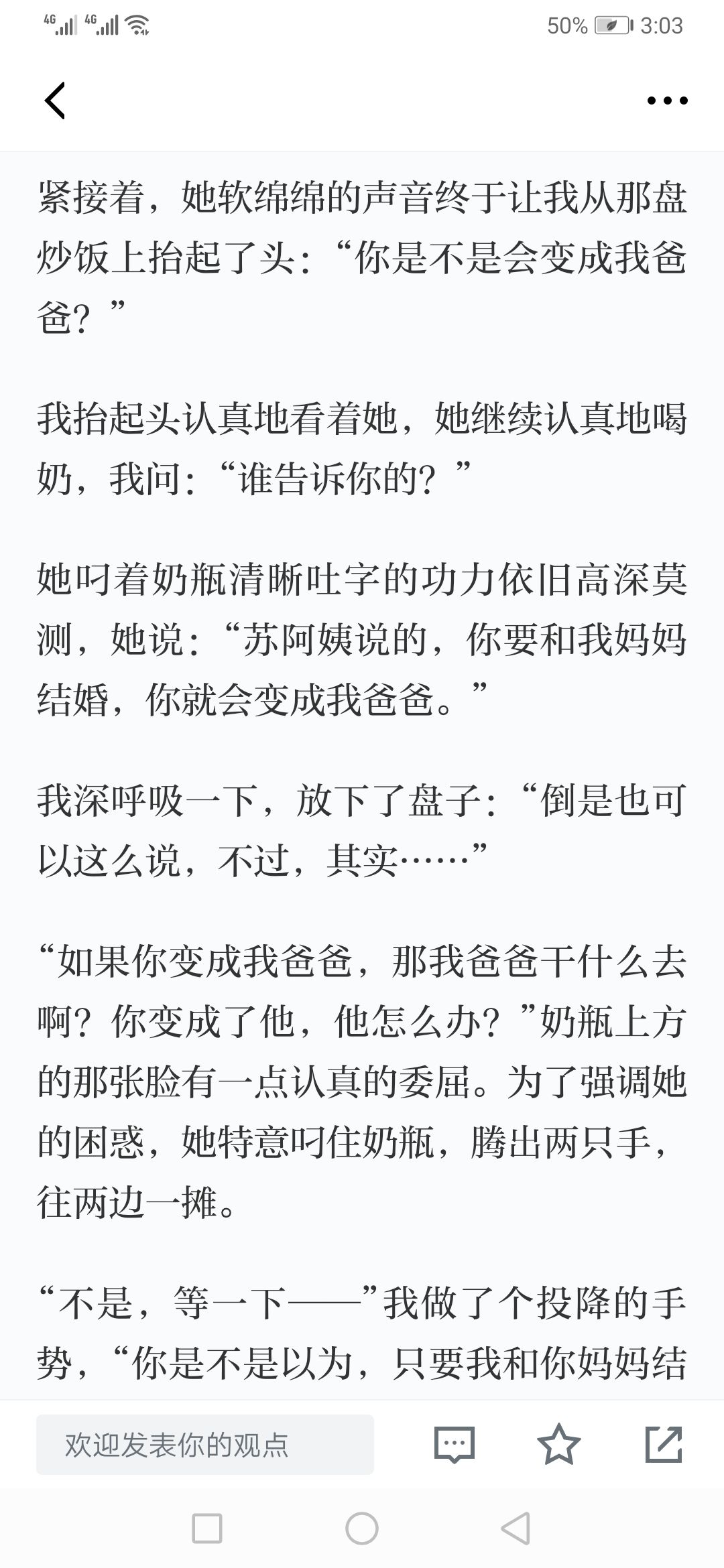
Task: Share the article via the share icon
Action: click(x=664, y=1444)
